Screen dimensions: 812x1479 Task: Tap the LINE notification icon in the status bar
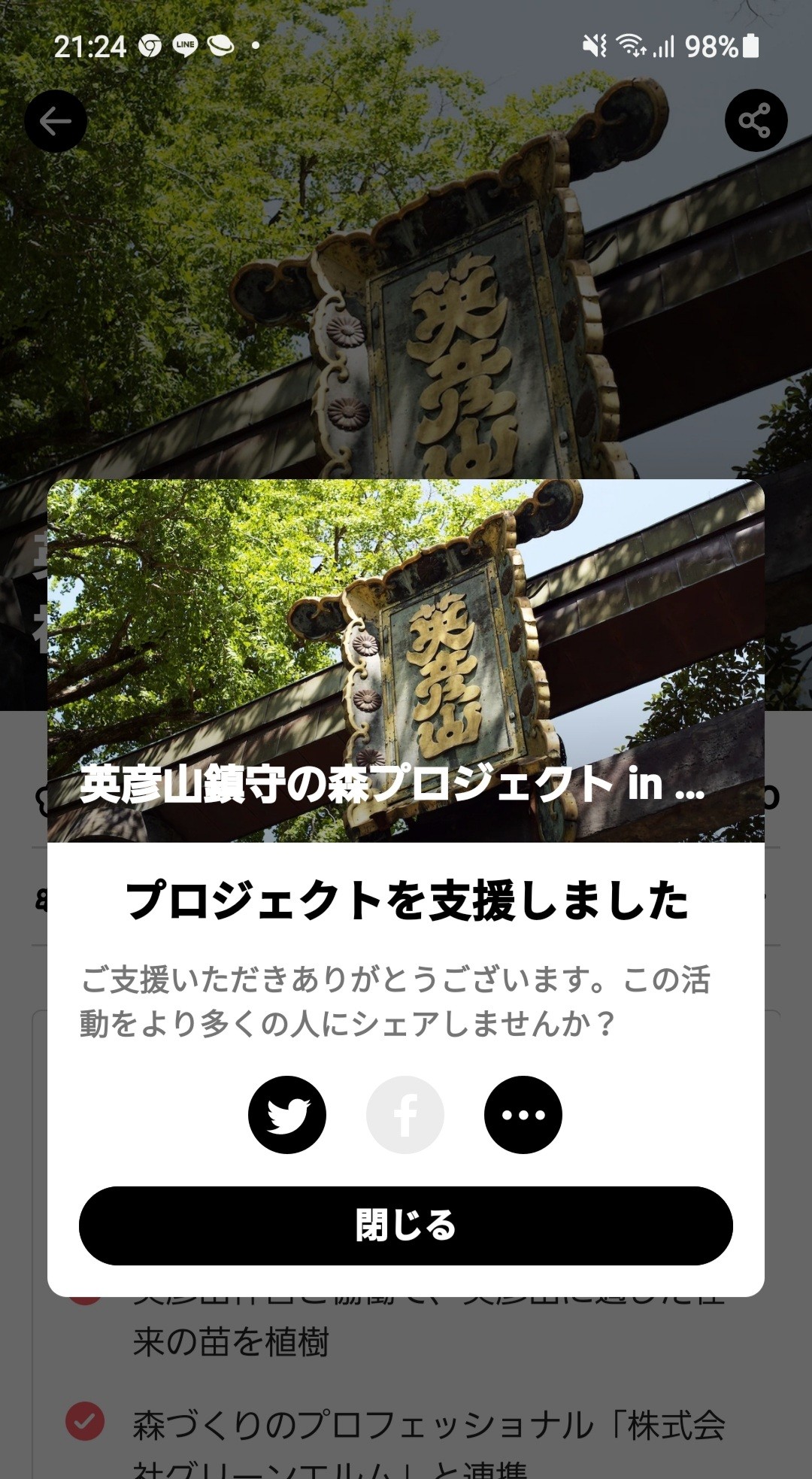[x=184, y=45]
